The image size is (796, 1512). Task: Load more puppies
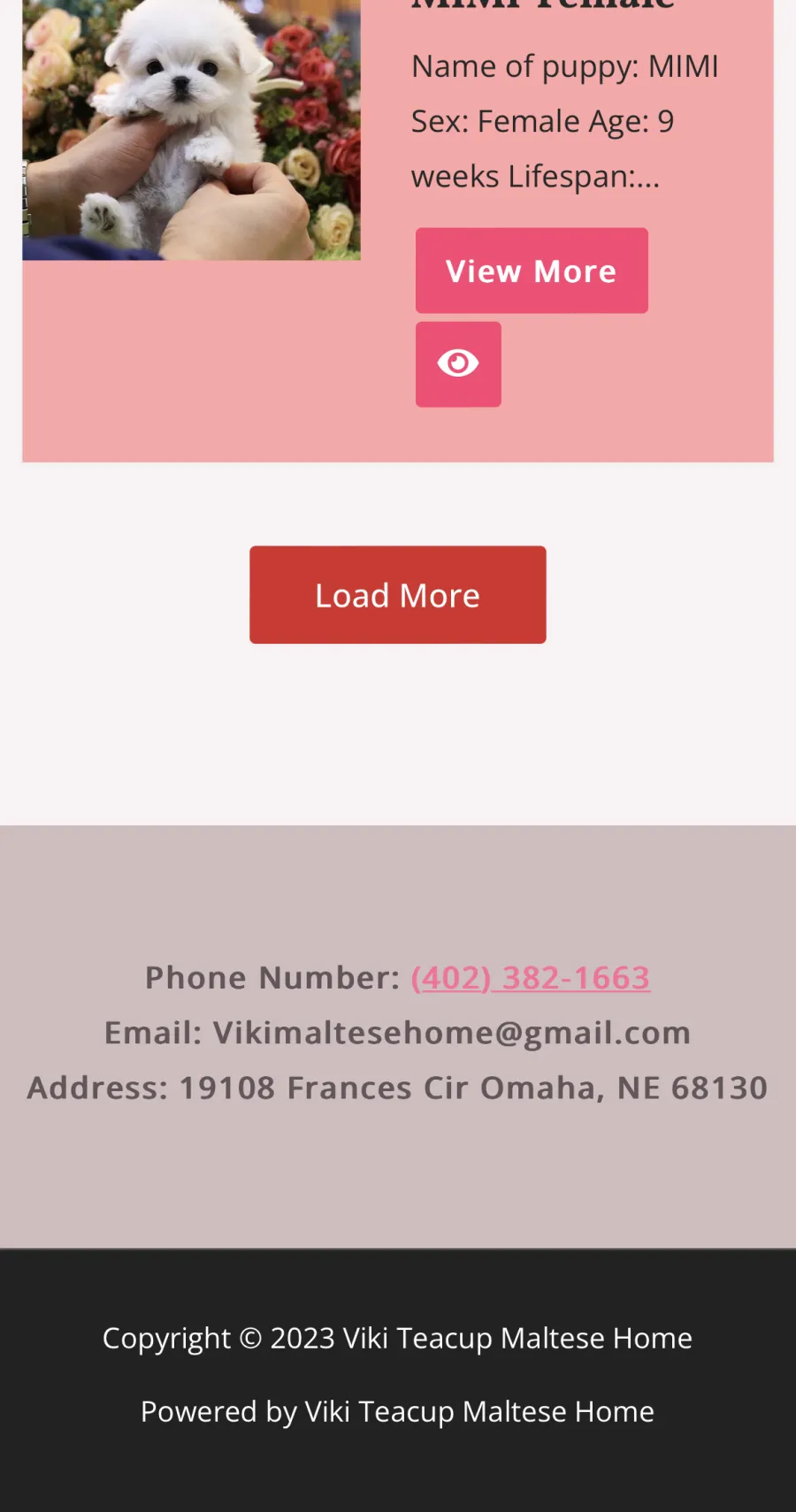398,595
